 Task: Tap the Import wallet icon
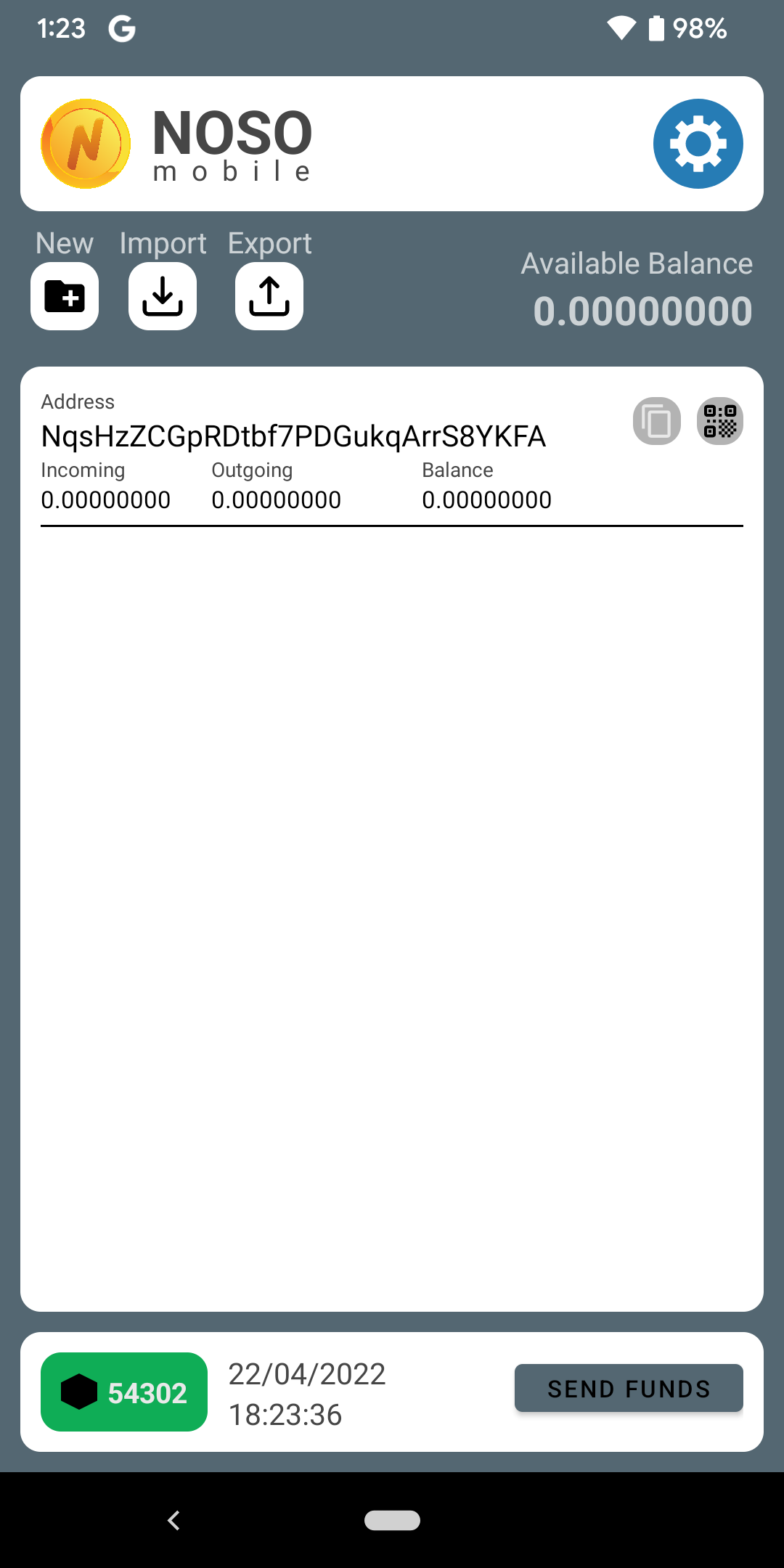163,296
